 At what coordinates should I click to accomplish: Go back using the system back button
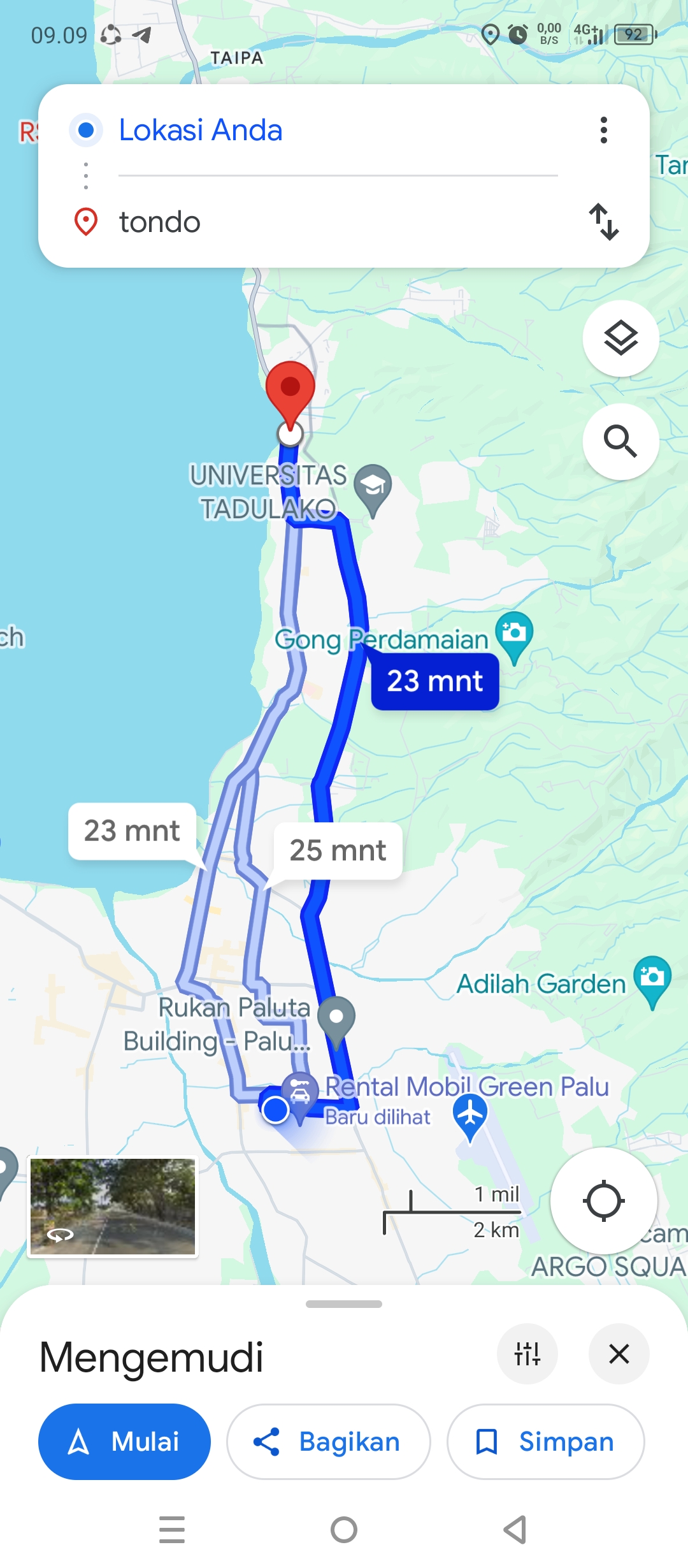tap(515, 1529)
